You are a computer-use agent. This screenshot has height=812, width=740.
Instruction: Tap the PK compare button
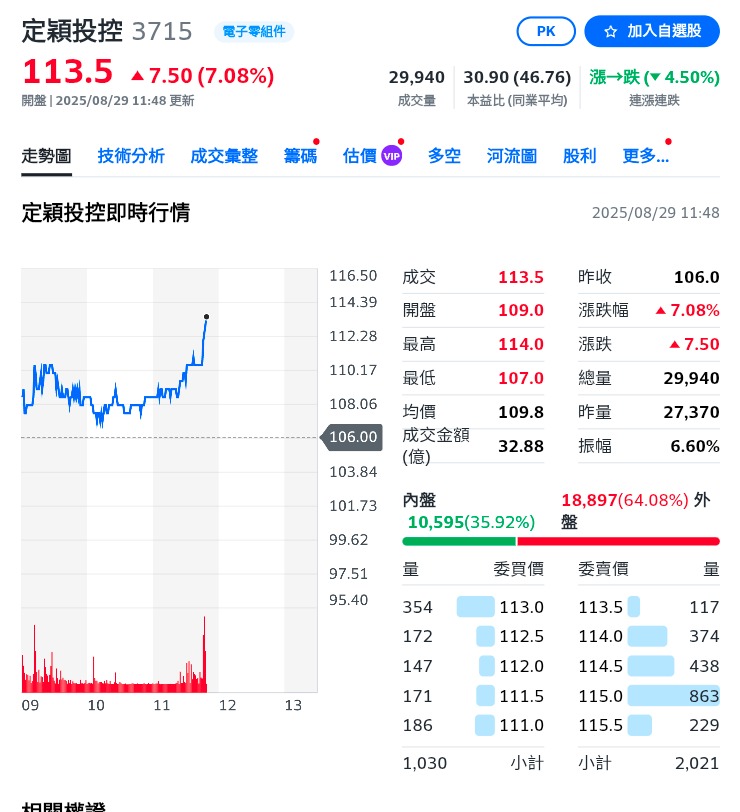pos(546,31)
